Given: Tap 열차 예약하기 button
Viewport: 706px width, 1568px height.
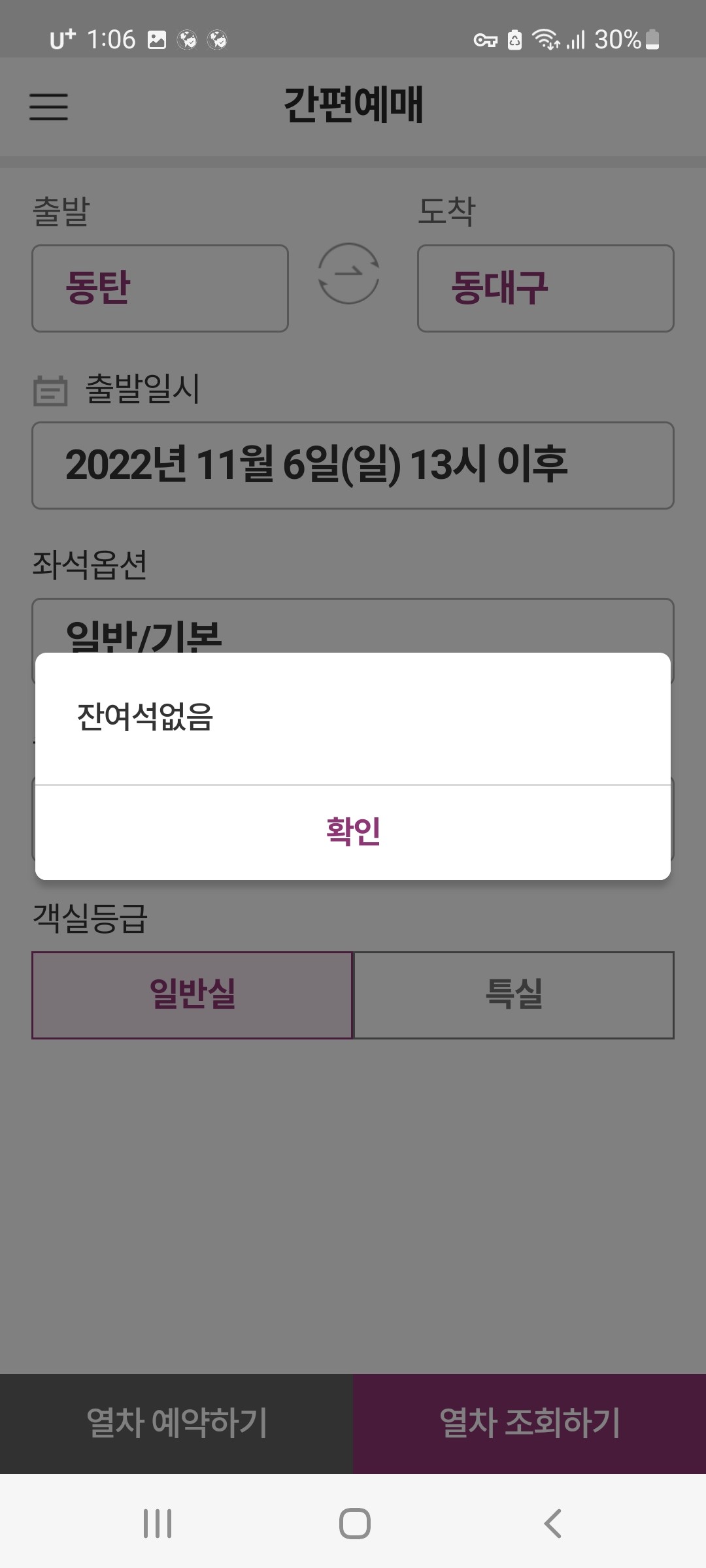Looking at the screenshot, I should click(176, 1423).
